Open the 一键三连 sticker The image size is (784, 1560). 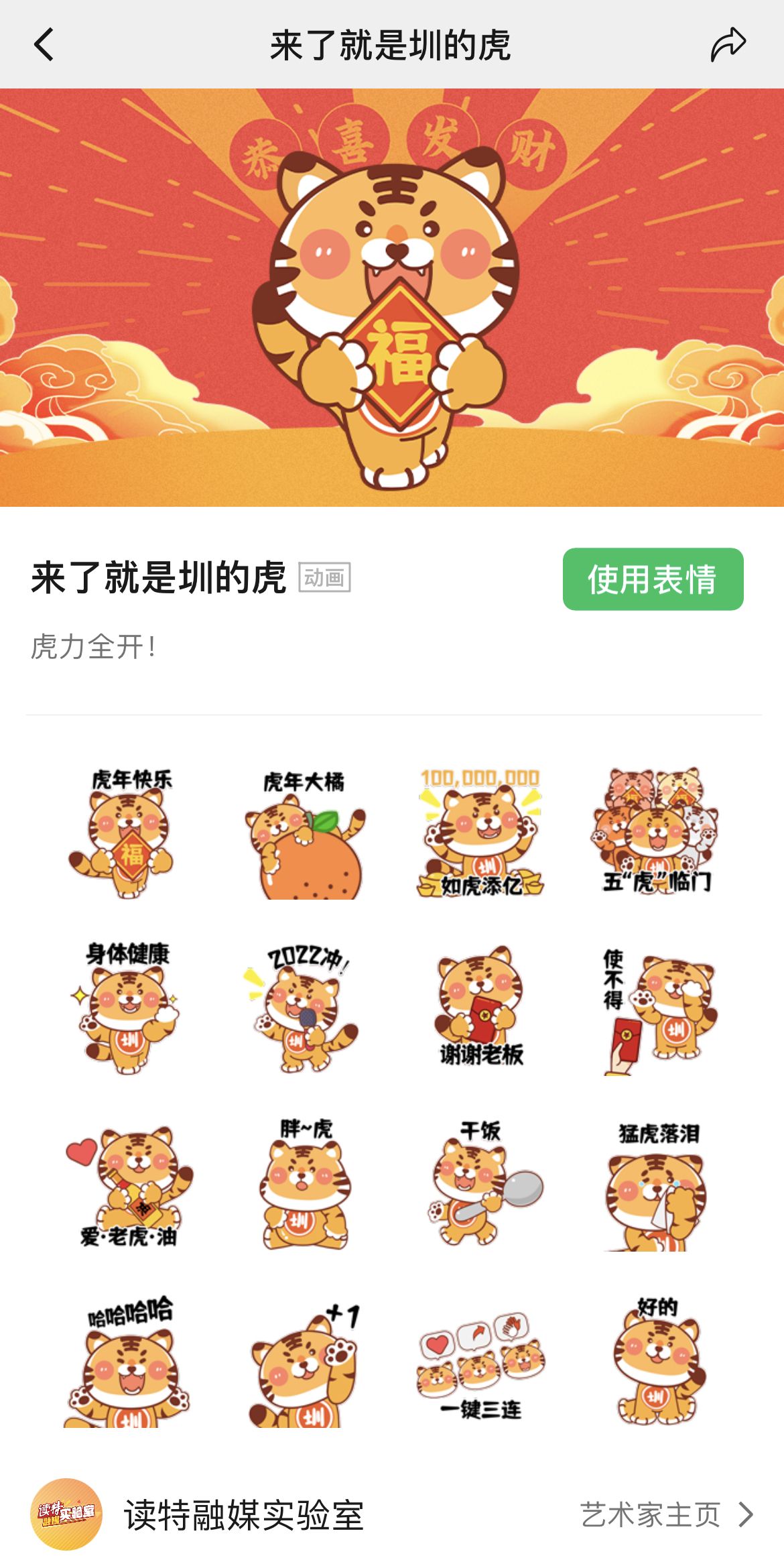click(480, 1361)
